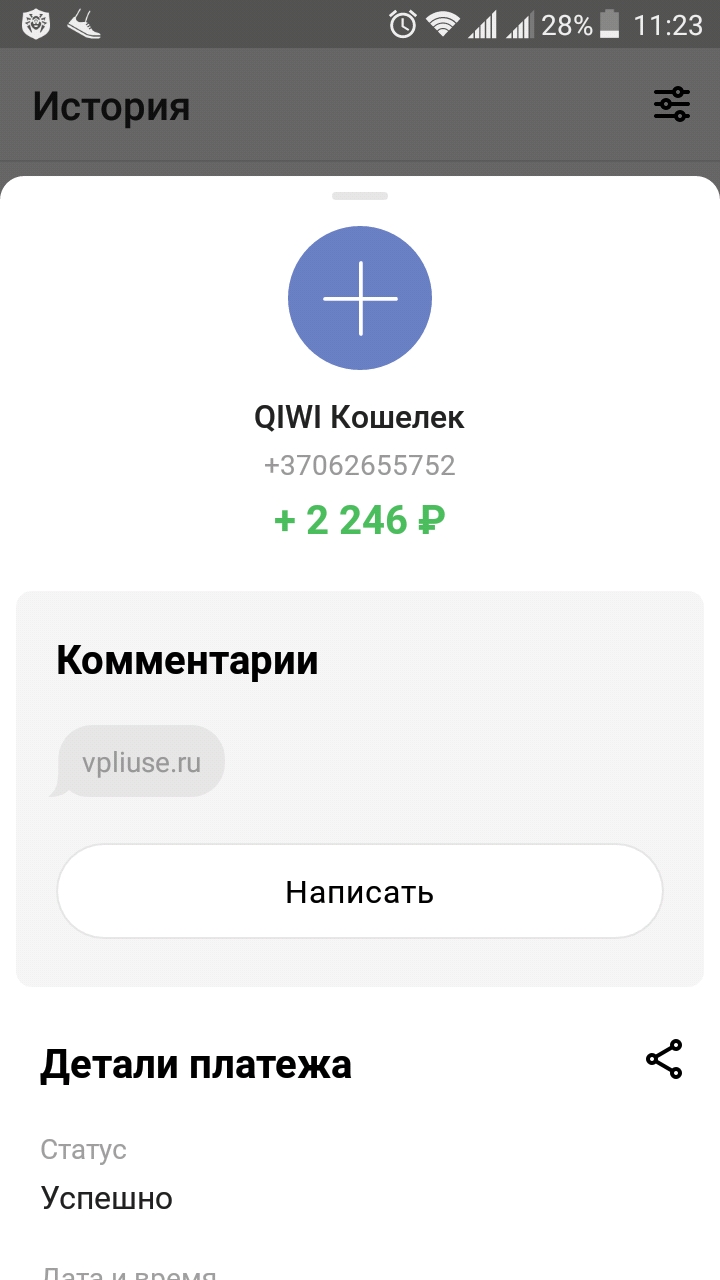Screen dimensions: 720x1280
Task: Open the history filter settings icon
Action: [x=672, y=104]
